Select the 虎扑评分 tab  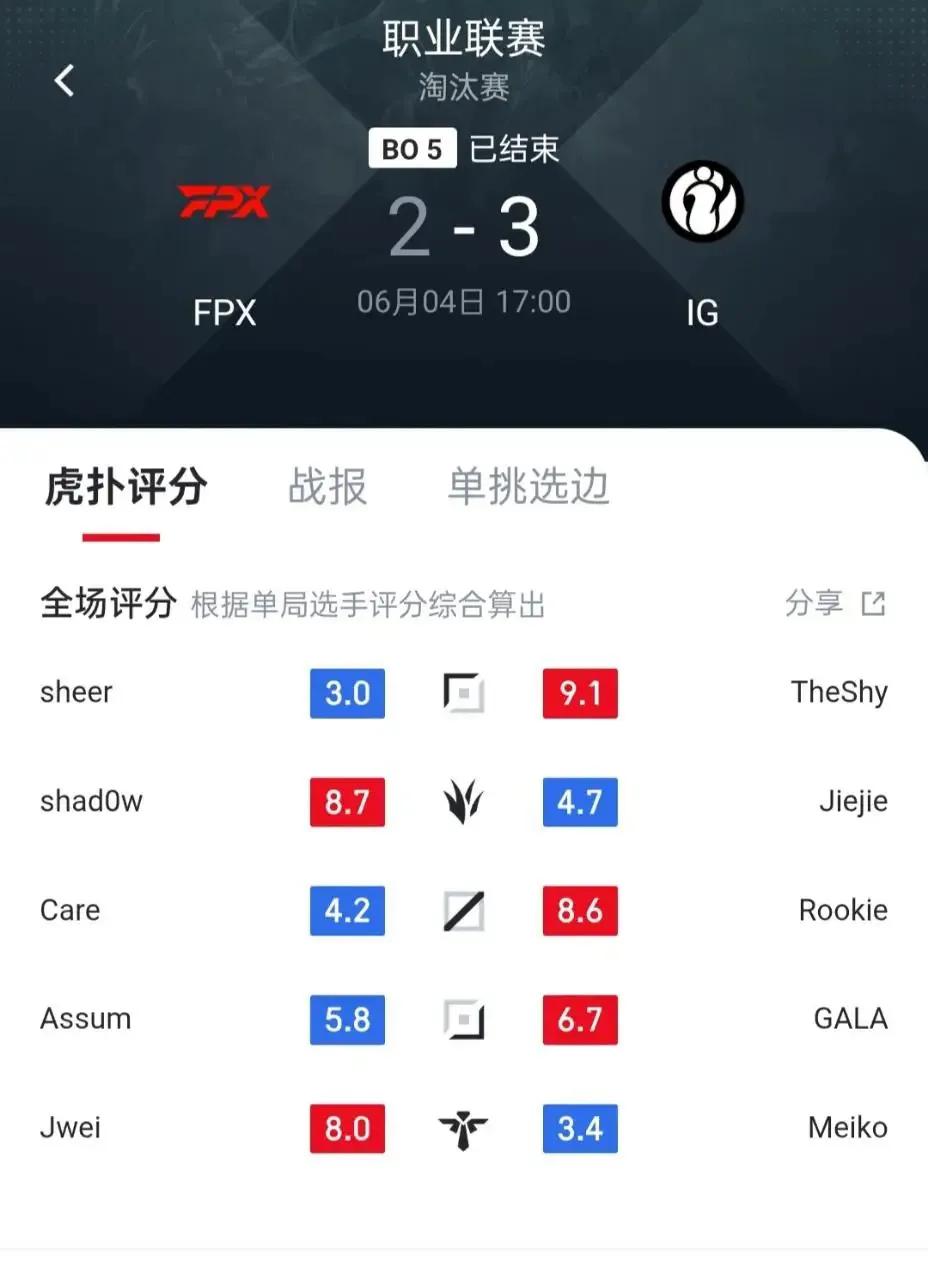point(126,487)
